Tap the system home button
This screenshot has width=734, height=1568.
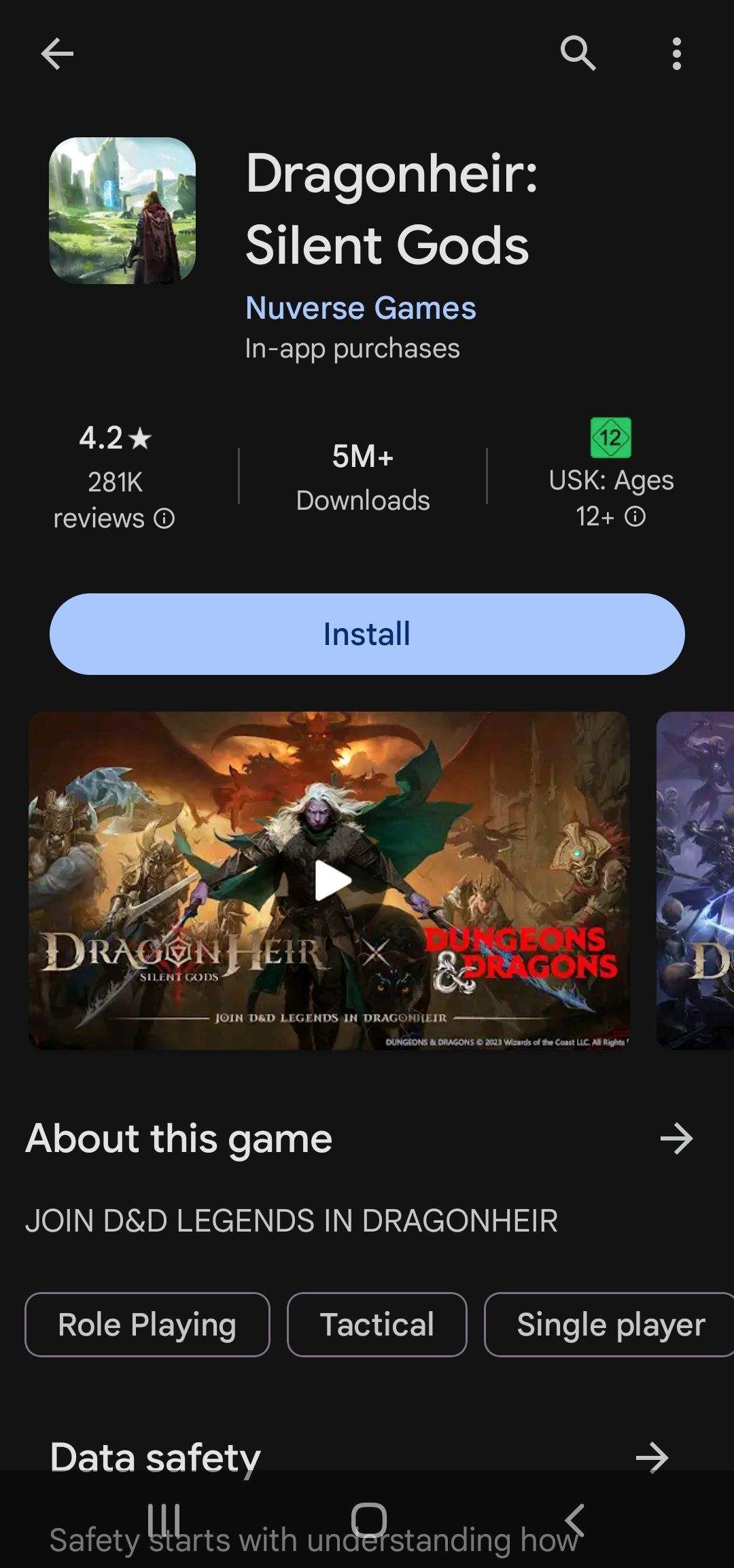(x=368, y=1520)
